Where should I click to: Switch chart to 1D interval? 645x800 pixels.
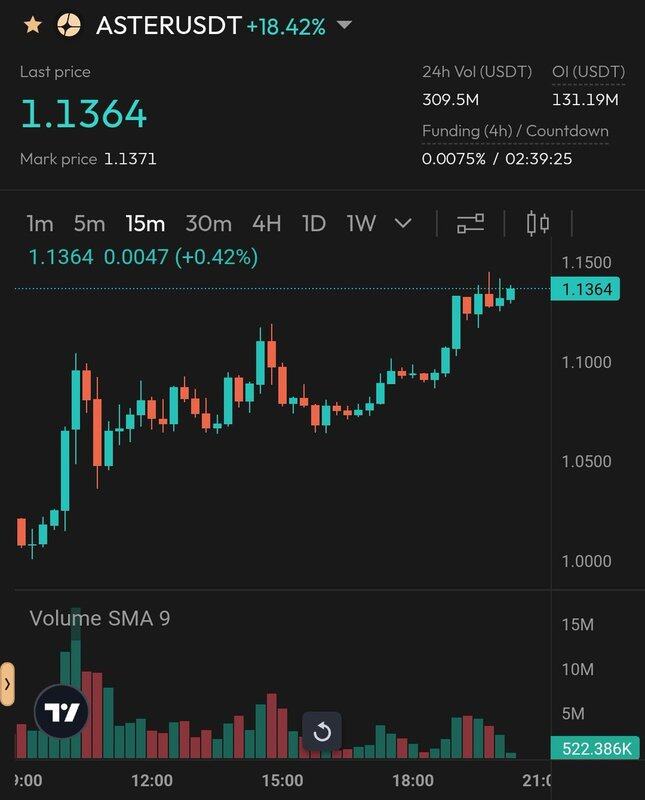pos(314,223)
